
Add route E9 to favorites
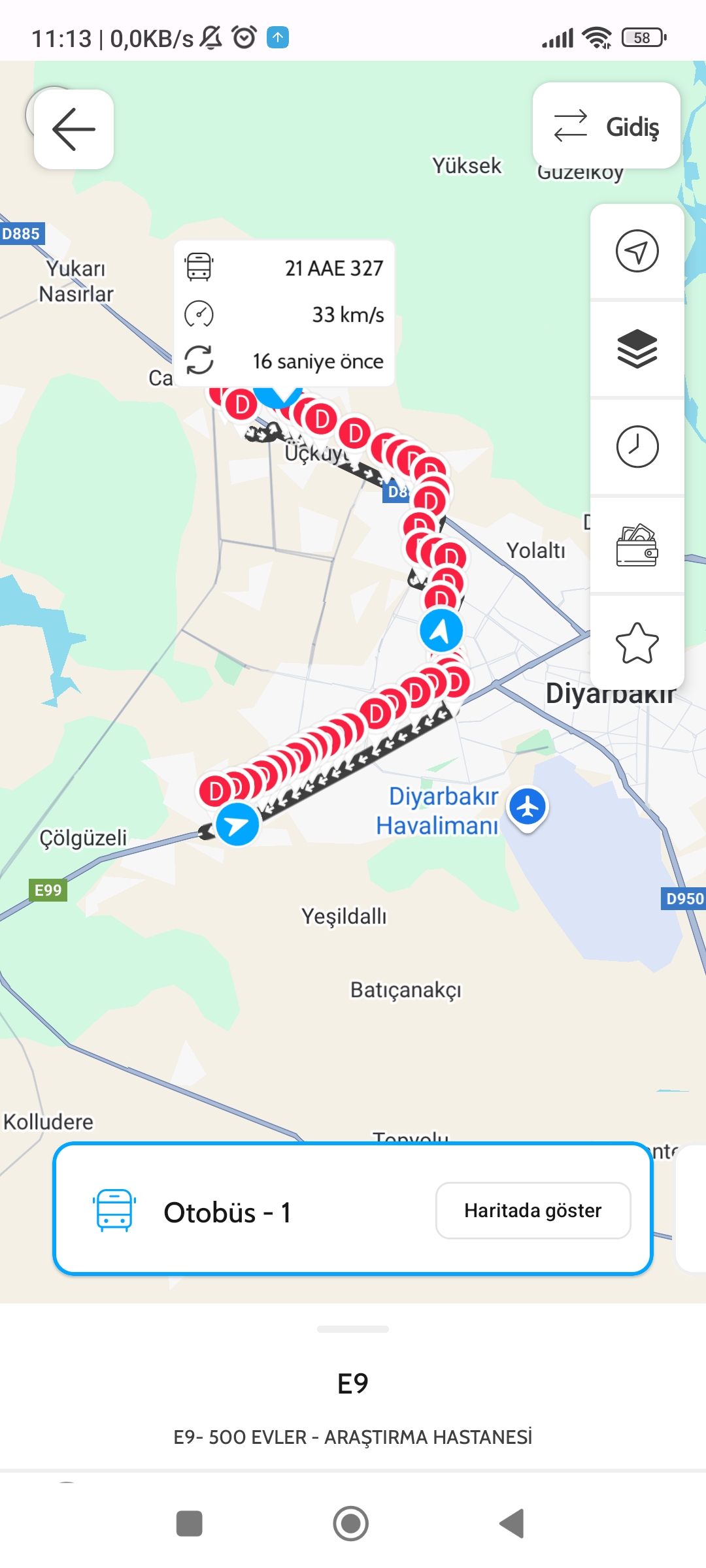point(637,643)
